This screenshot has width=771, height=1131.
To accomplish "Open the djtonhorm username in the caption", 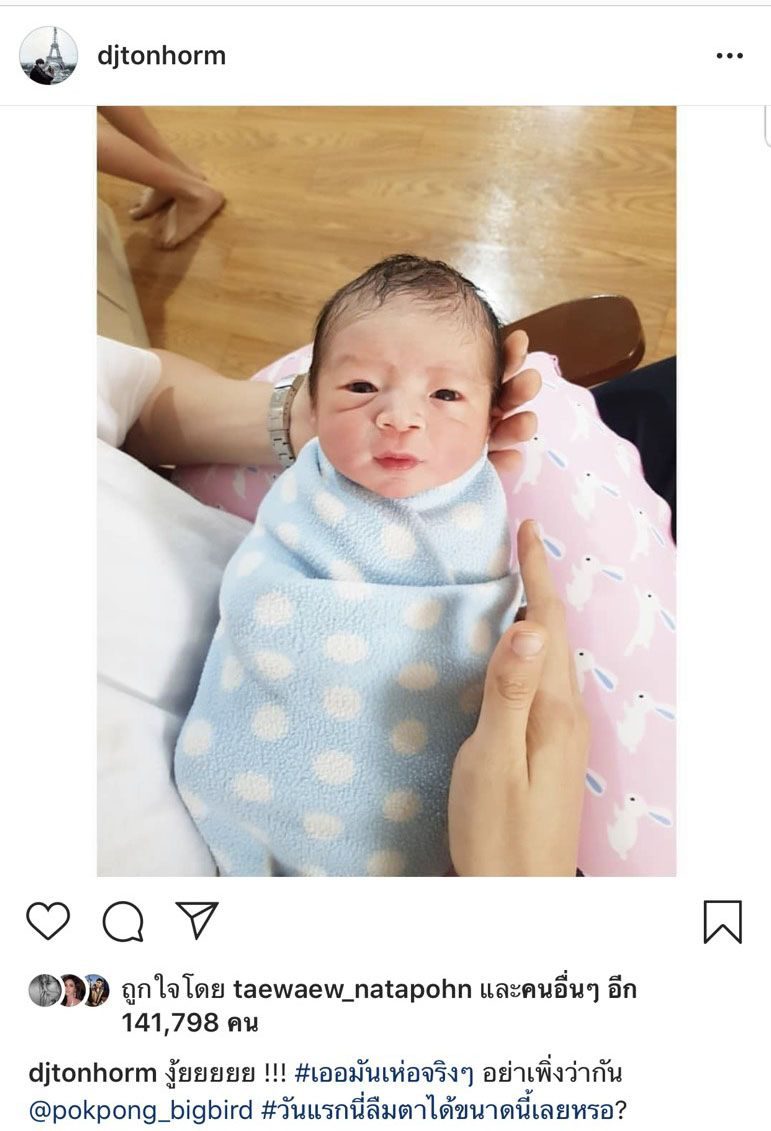I will 90,1075.
